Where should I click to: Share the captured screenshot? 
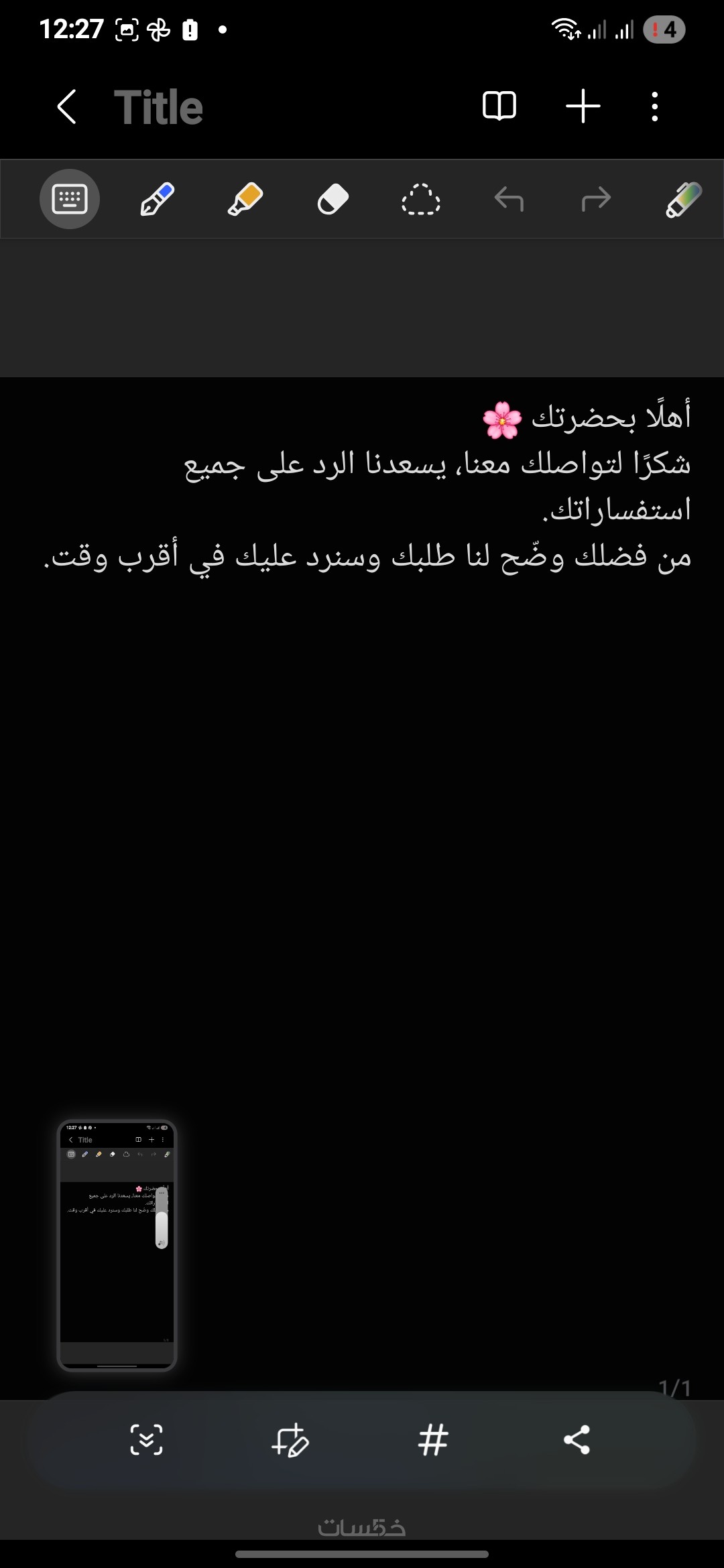click(x=577, y=1439)
